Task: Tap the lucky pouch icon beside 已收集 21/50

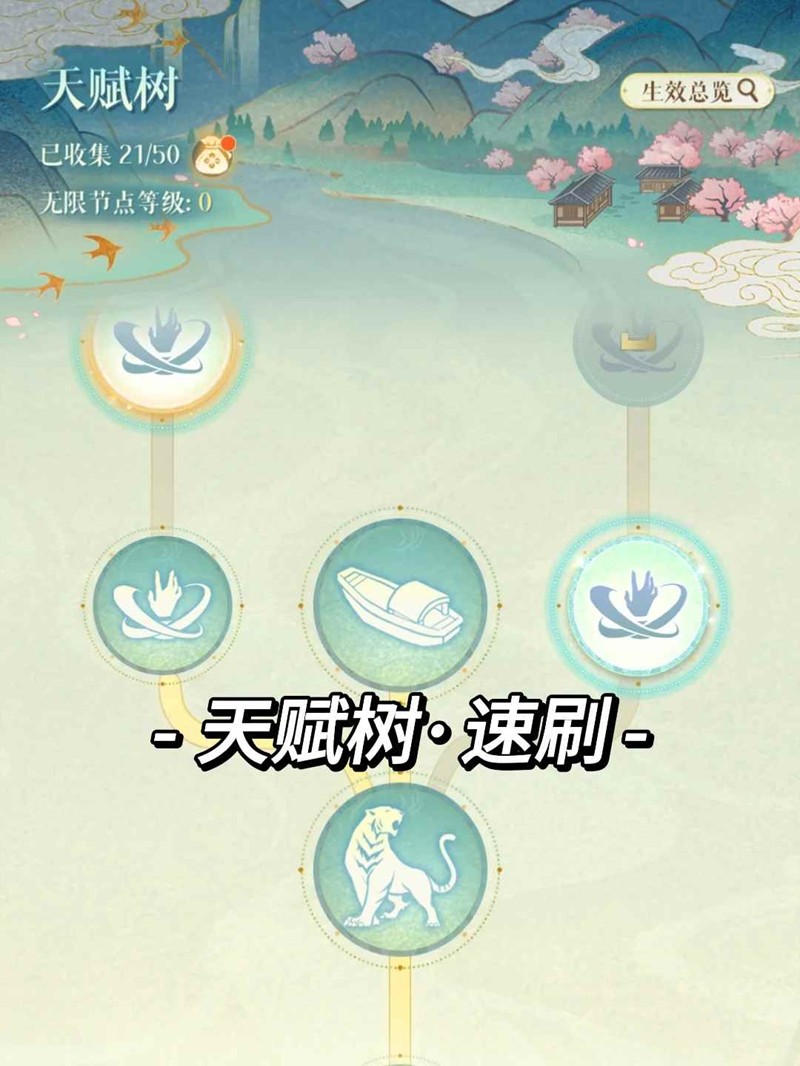Action: click(211, 155)
